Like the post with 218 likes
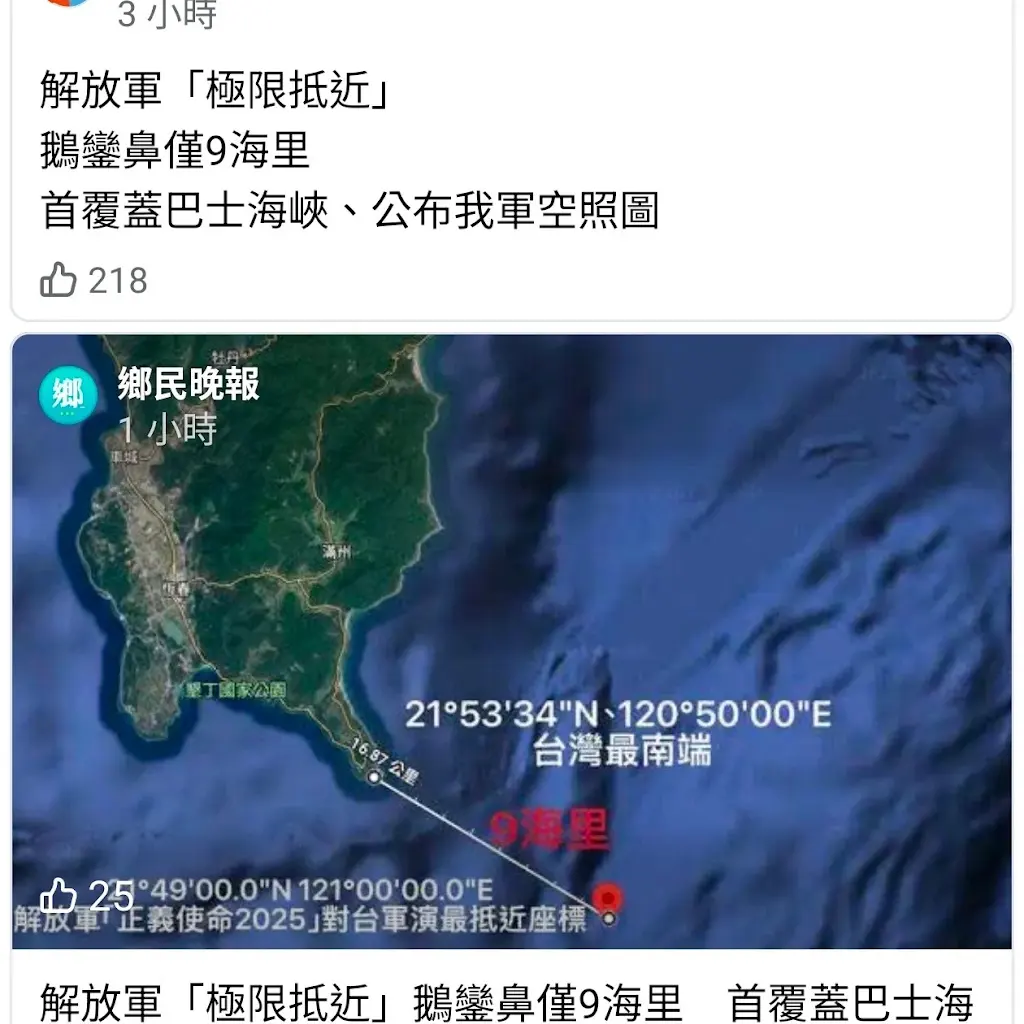Image resolution: width=1024 pixels, height=1024 pixels. (58, 280)
